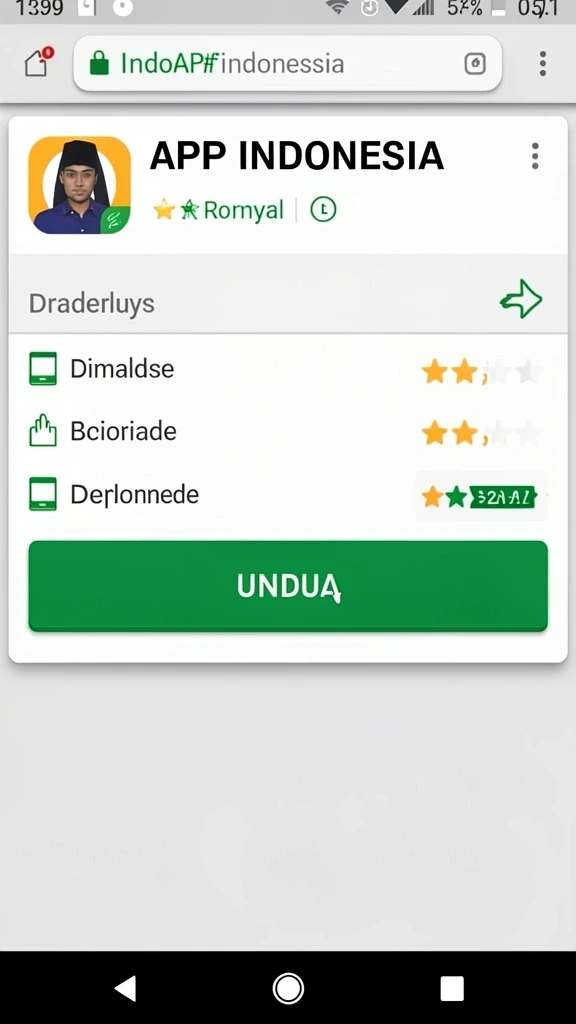Tap the green UNDUA download button
Image resolution: width=576 pixels, height=1024 pixels.
click(x=287, y=586)
